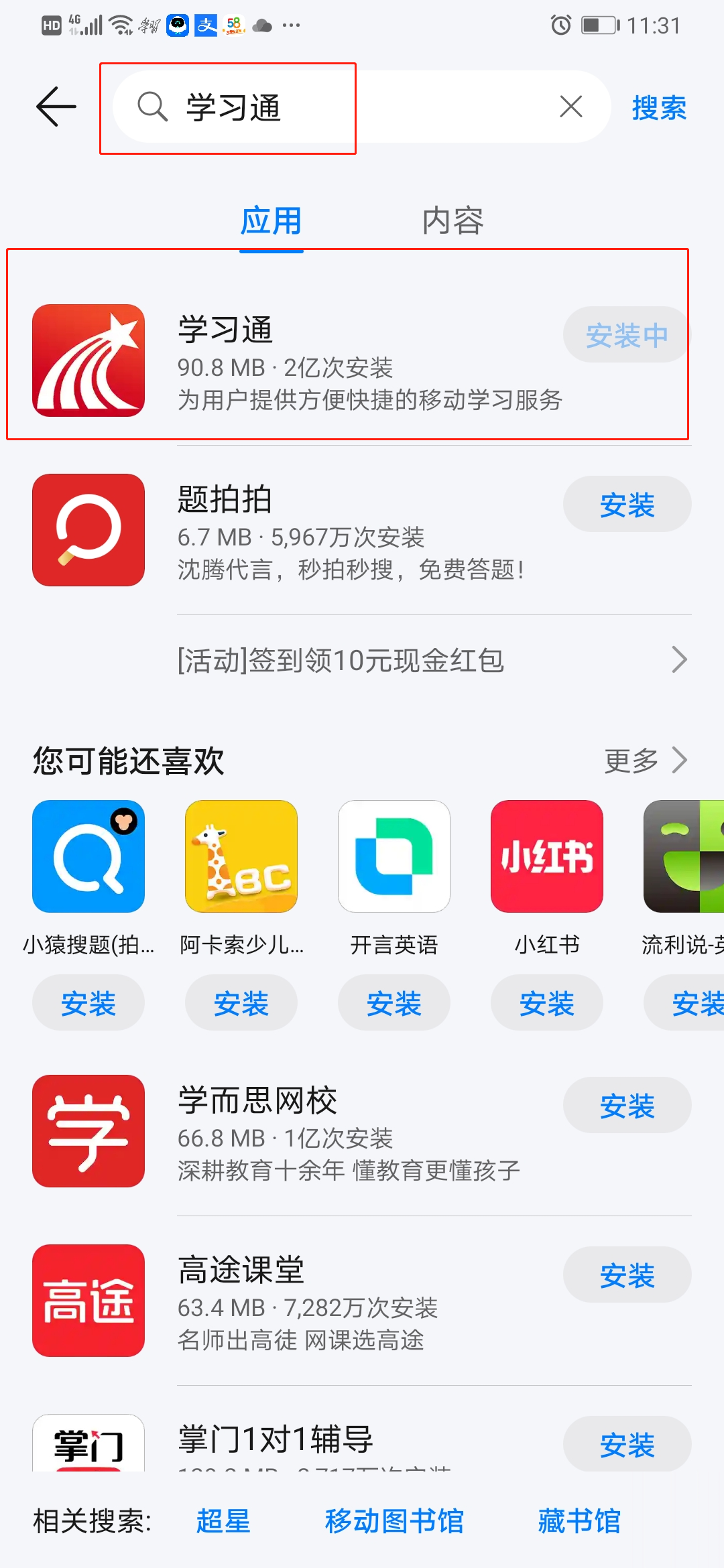724x1568 pixels.
Task: Open the 小红书 app icon
Action: pos(547,856)
